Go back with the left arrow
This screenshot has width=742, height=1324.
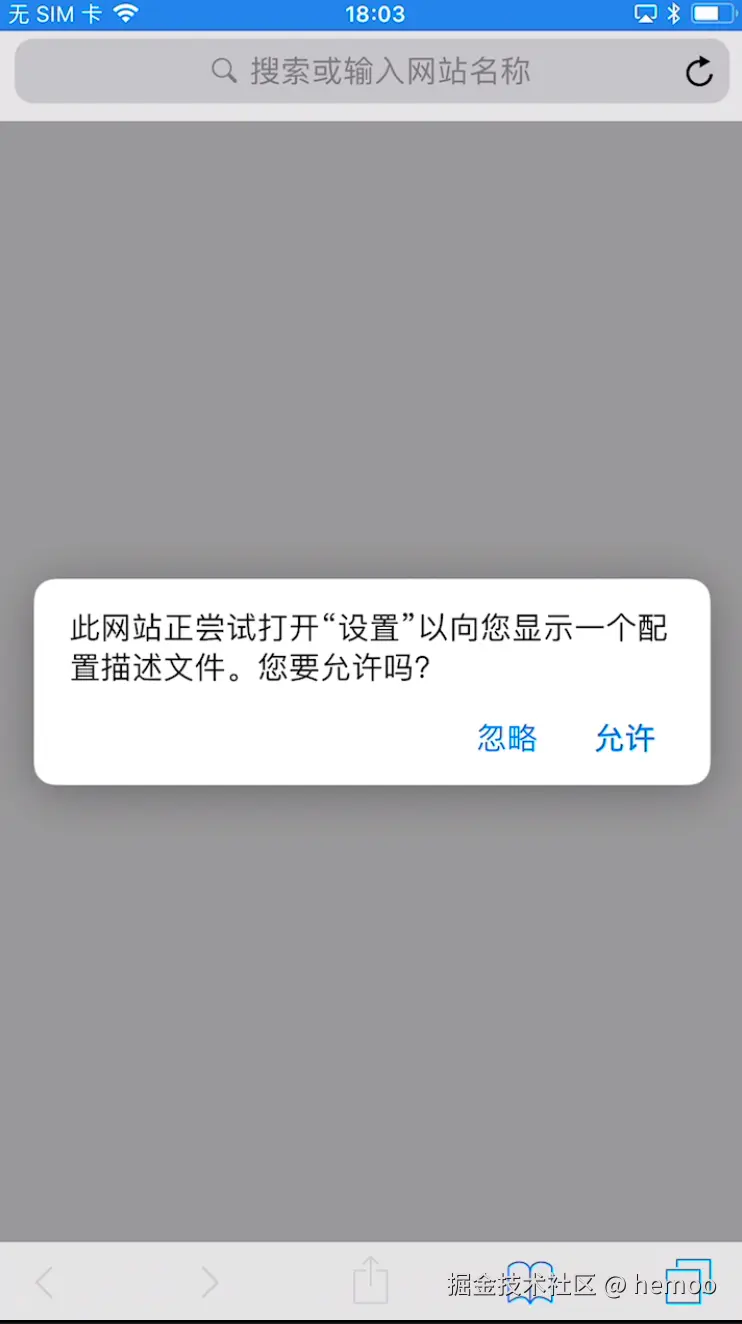coord(45,1281)
